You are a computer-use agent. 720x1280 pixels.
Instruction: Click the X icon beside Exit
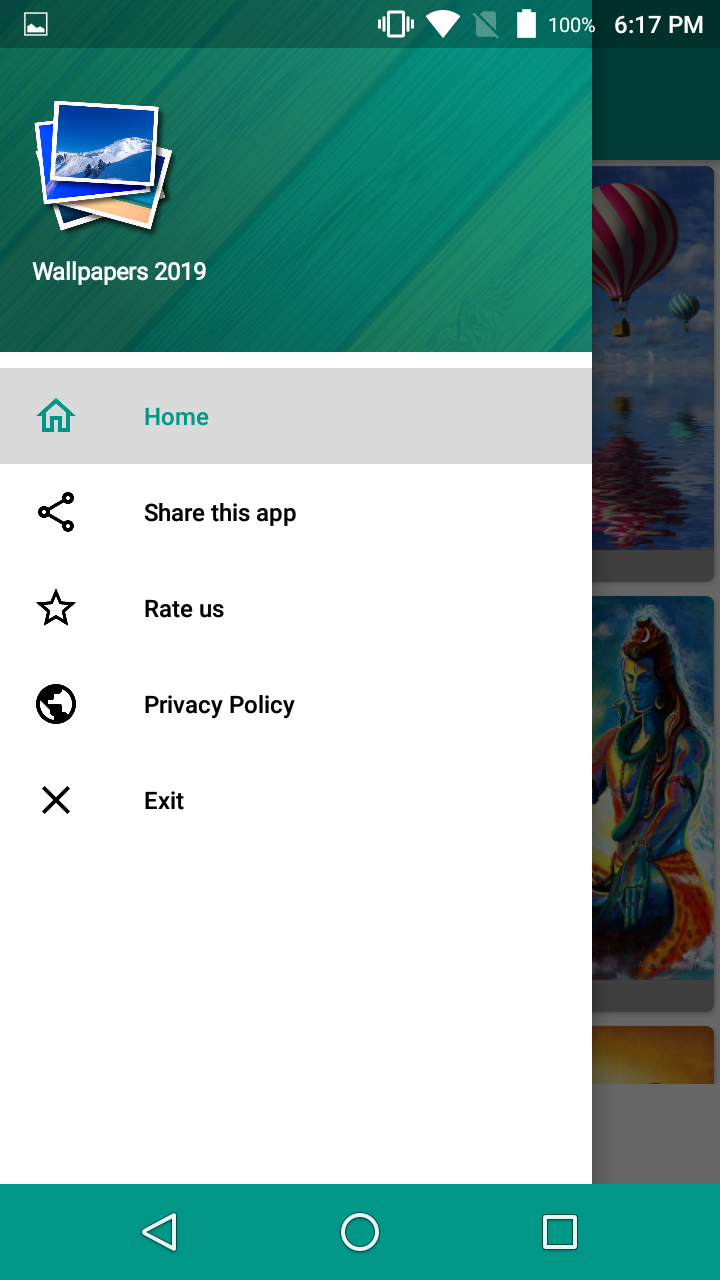coord(56,800)
